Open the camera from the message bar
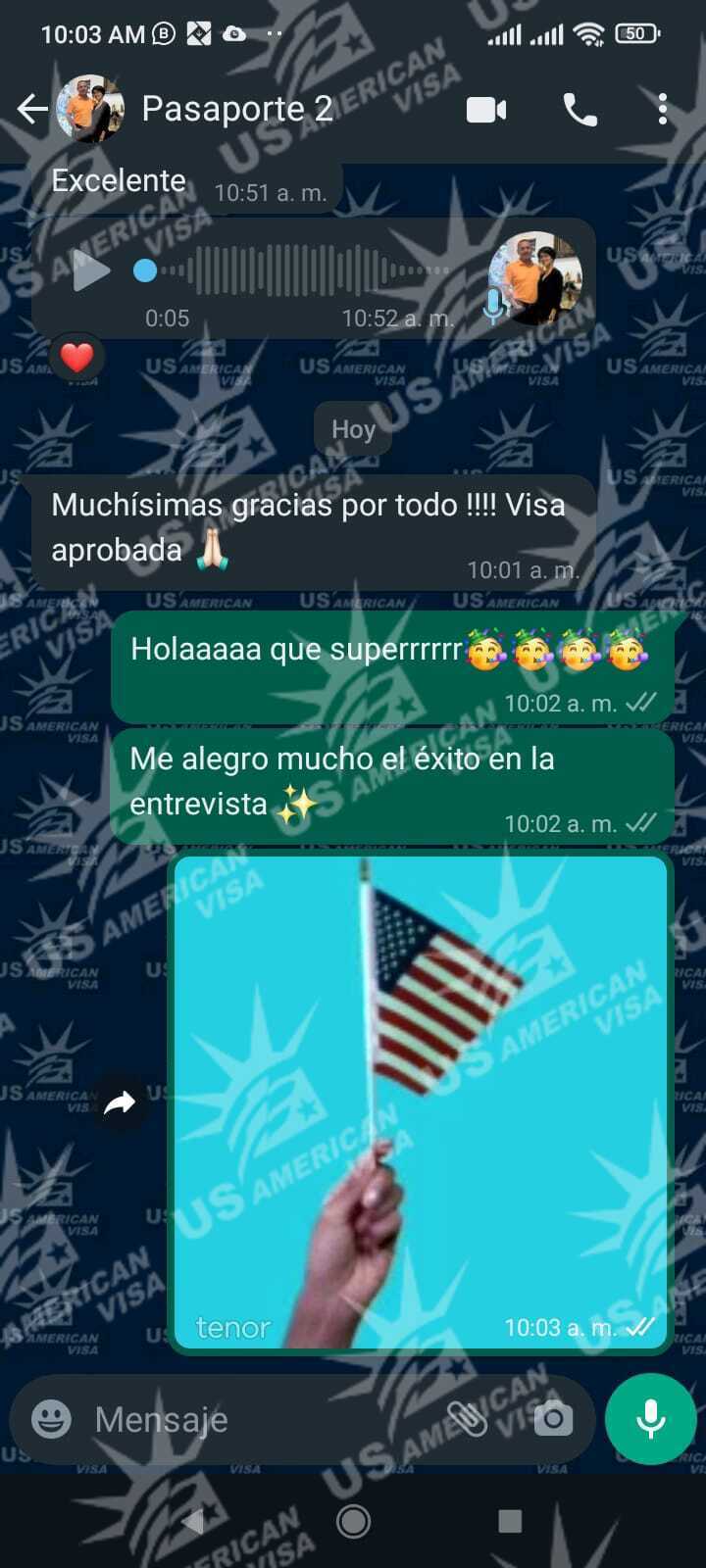 pyautogui.click(x=553, y=1418)
